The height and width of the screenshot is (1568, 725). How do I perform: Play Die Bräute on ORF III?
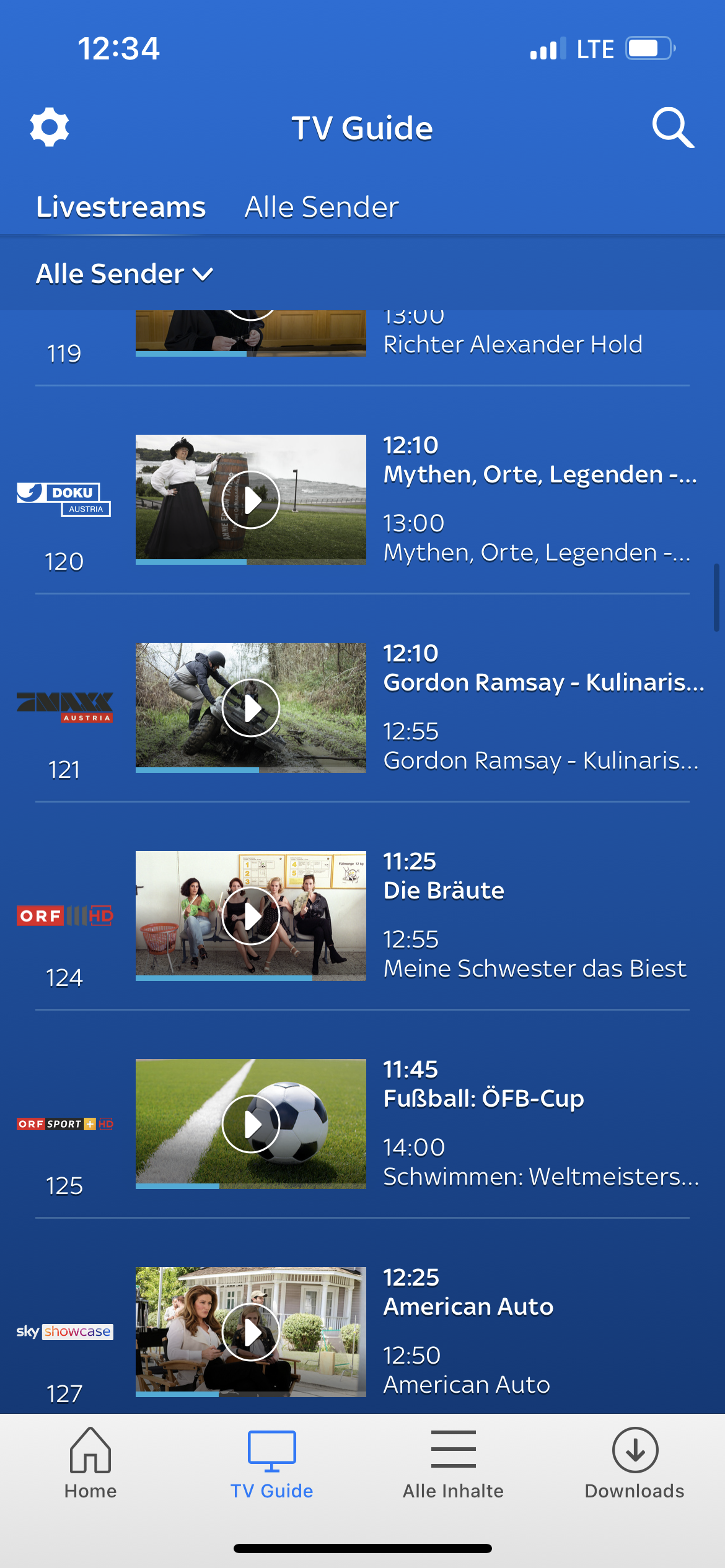(x=251, y=916)
